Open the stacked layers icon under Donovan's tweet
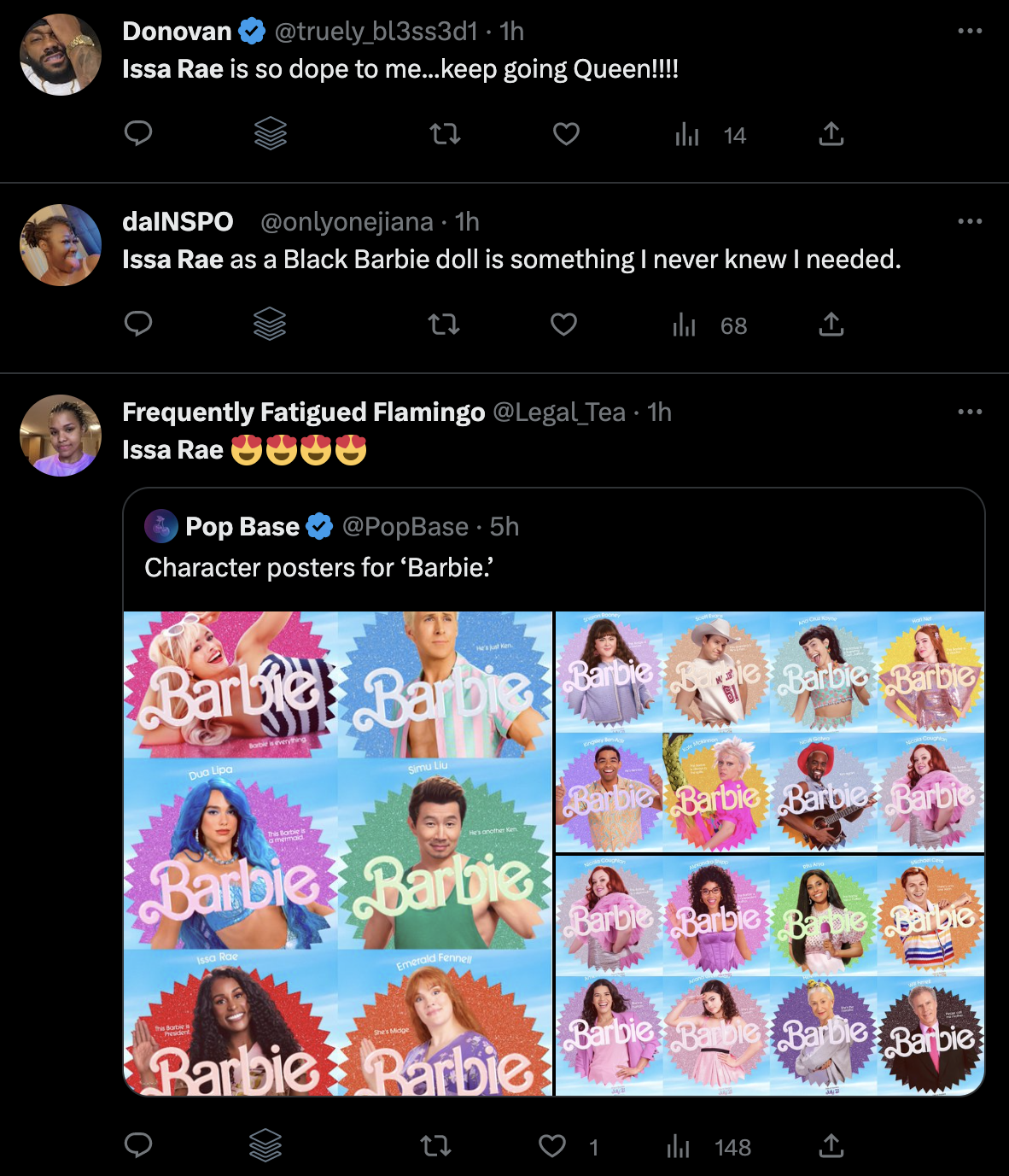 (x=271, y=134)
